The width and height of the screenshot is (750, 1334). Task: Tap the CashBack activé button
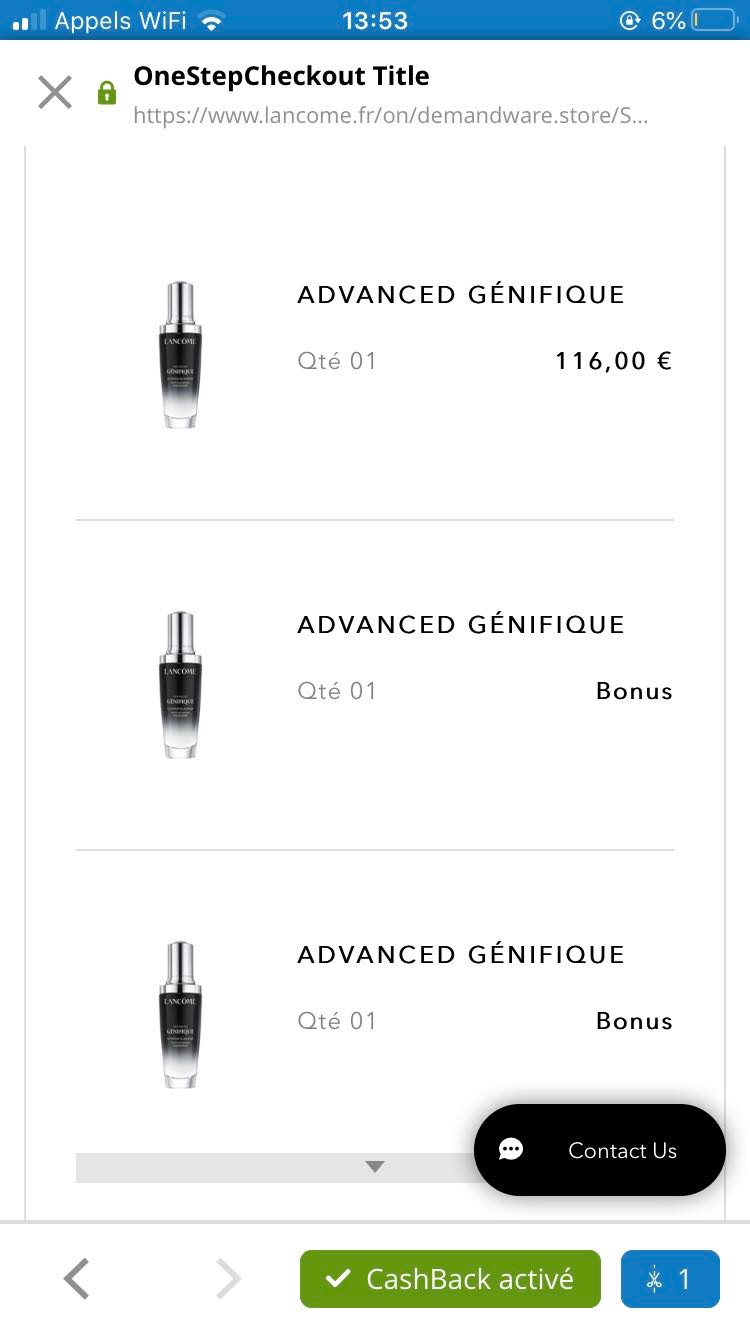450,1278
